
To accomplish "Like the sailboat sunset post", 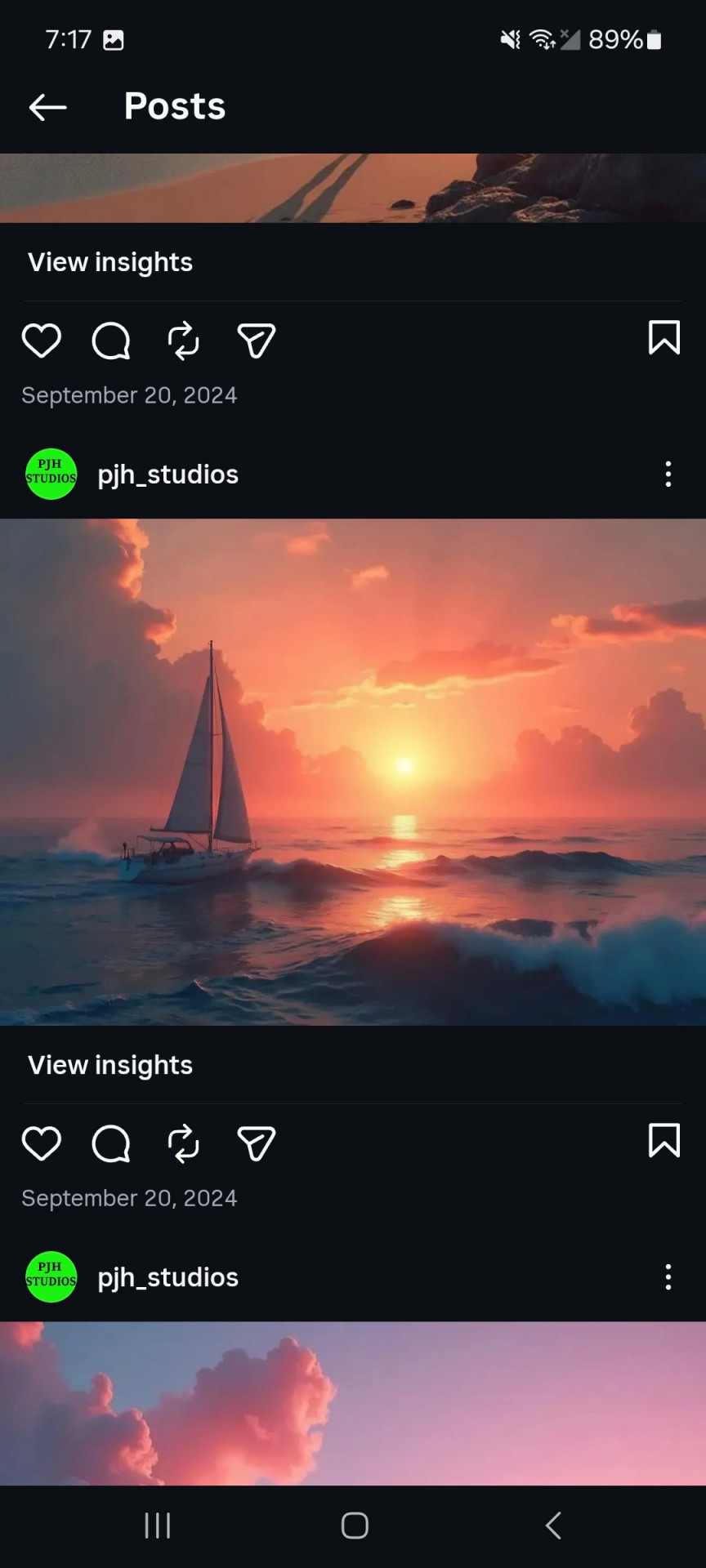I will coord(42,1143).
